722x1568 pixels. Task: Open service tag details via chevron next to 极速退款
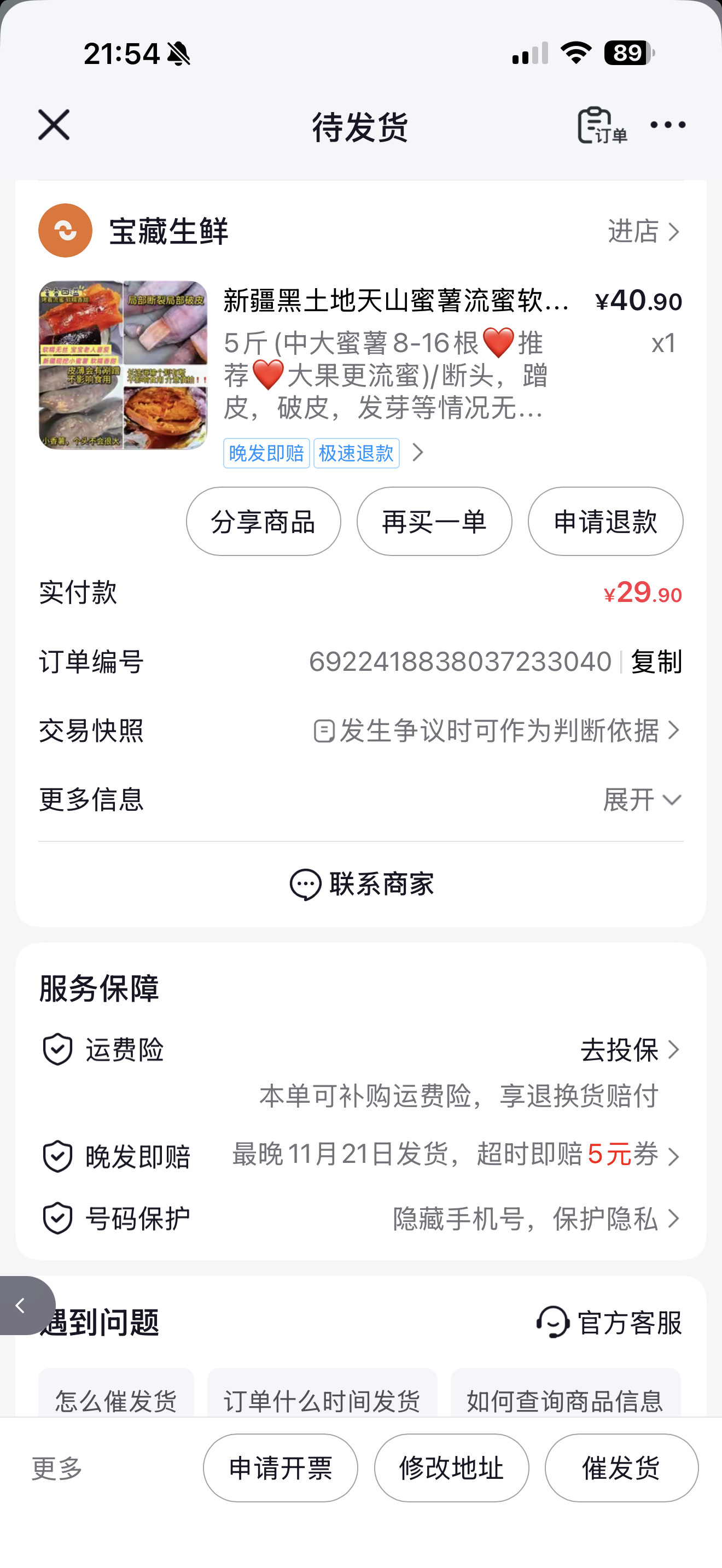[x=418, y=453]
